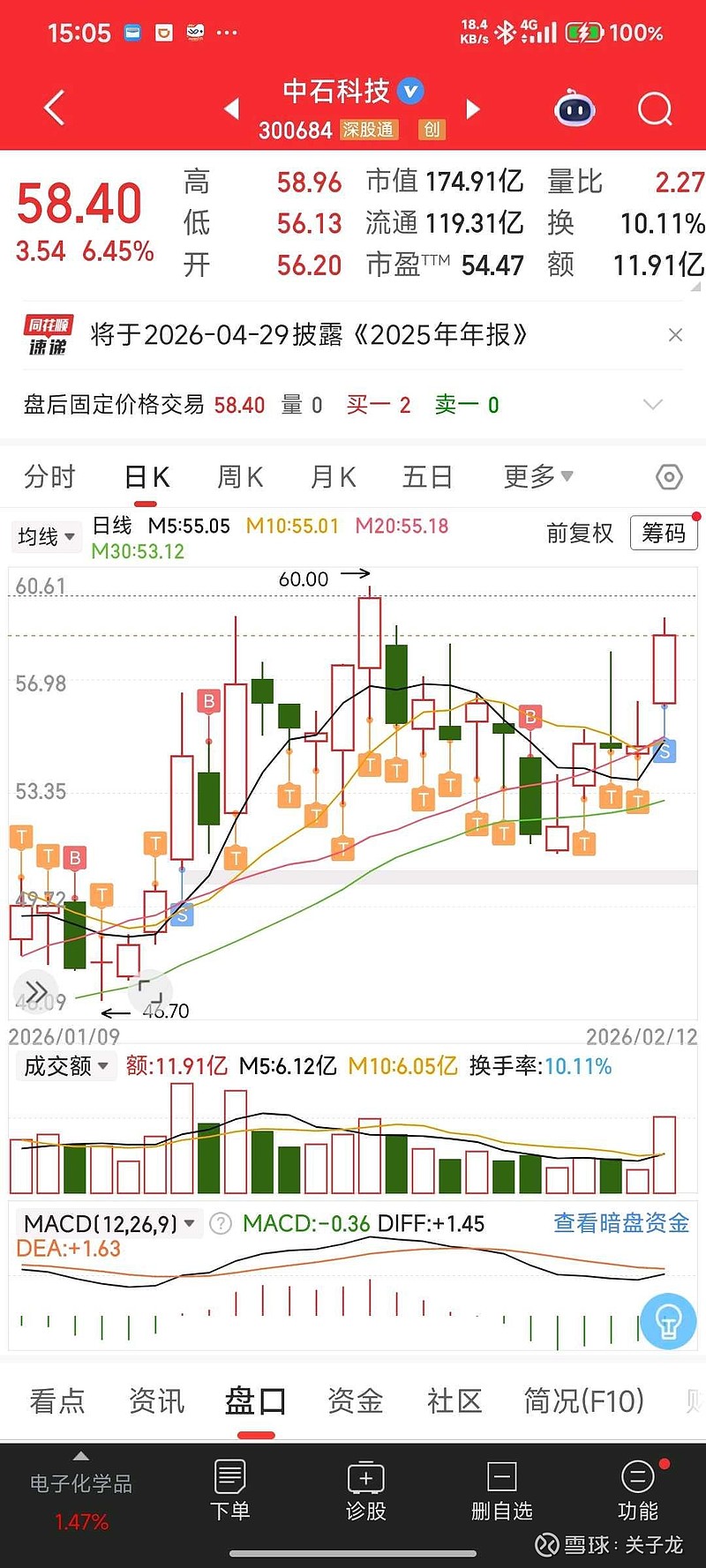This screenshot has width=706, height=1568.
Task: Tap 下单 to place an order
Action: tap(229, 1490)
